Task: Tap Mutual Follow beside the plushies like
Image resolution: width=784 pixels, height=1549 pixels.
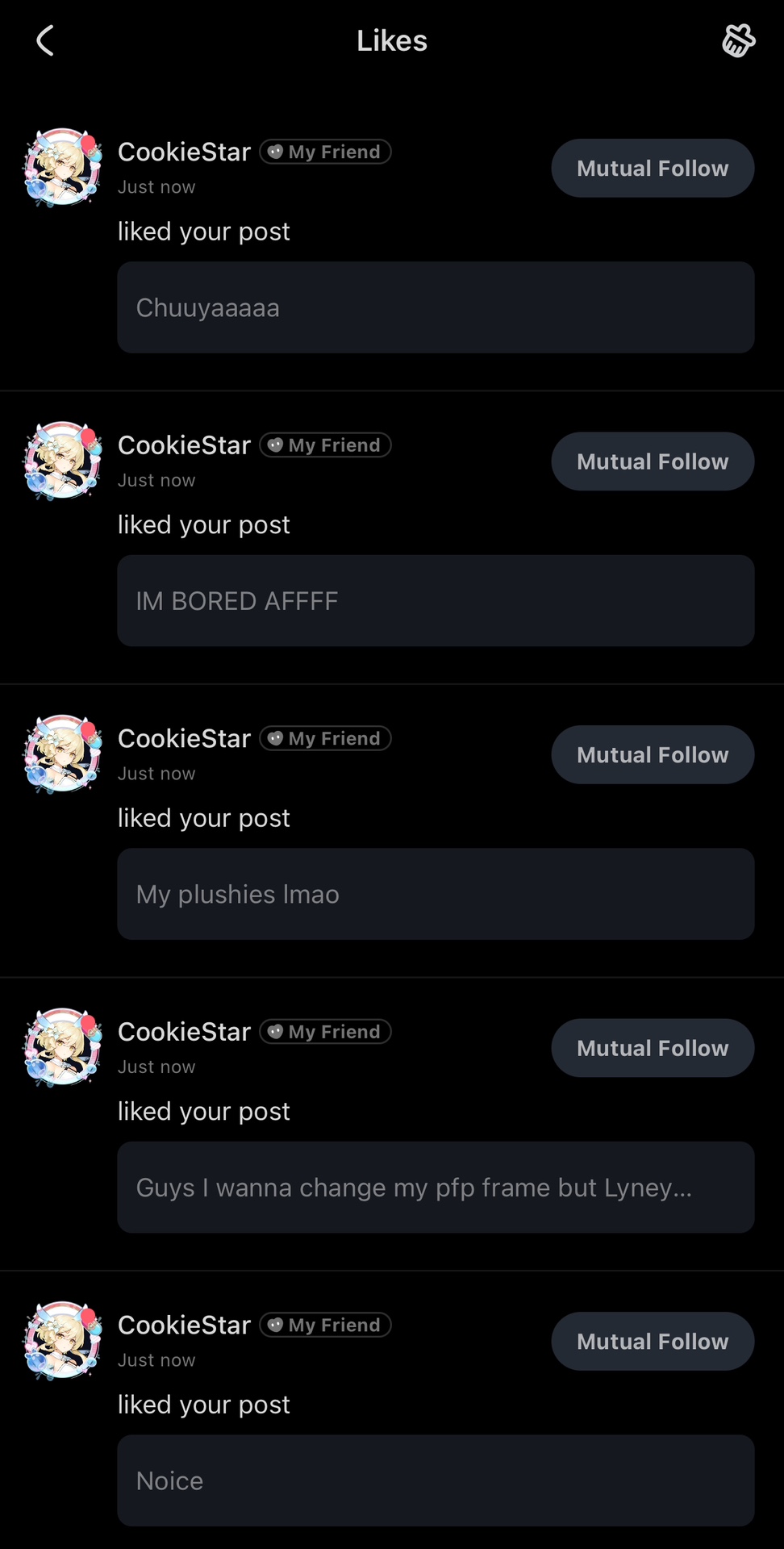Action: pyautogui.click(x=653, y=754)
